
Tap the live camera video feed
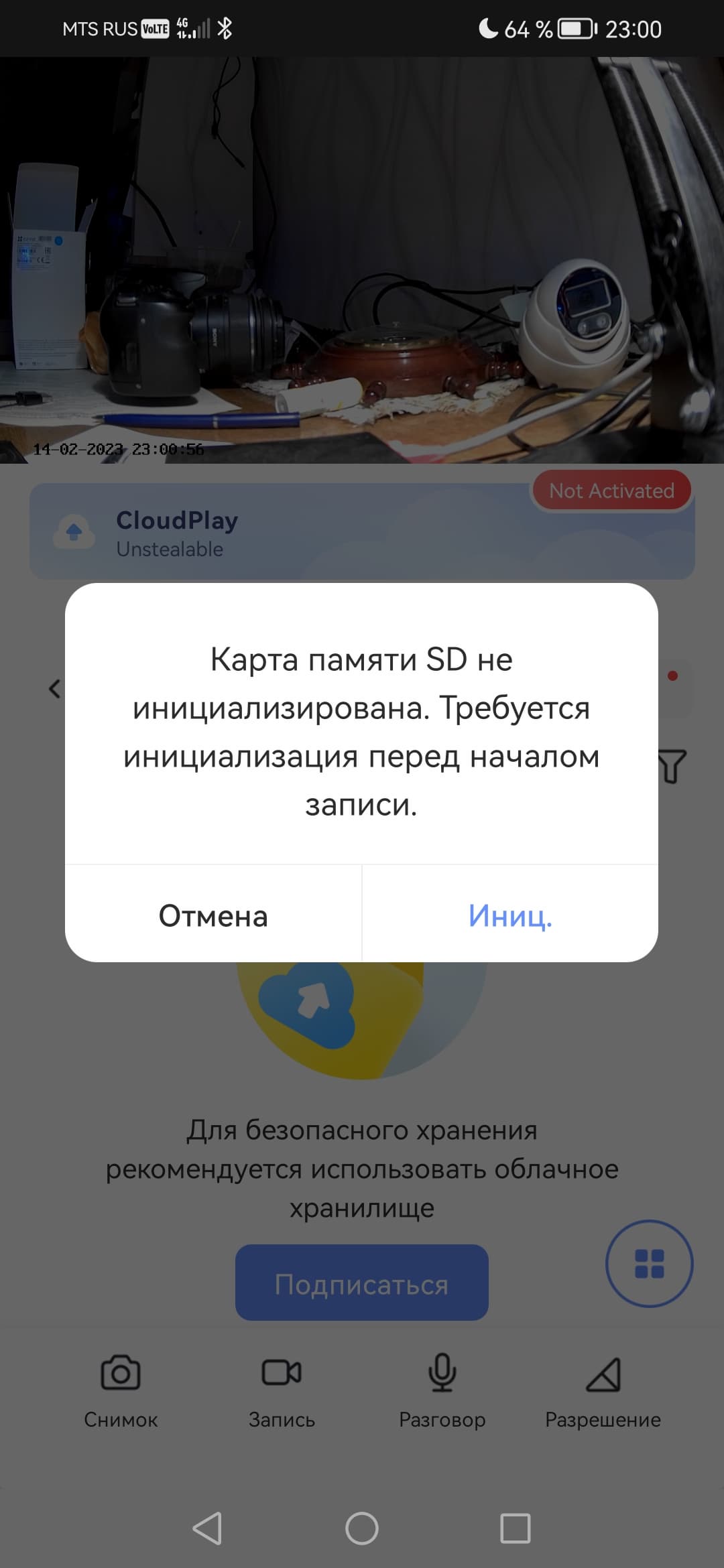[362, 260]
